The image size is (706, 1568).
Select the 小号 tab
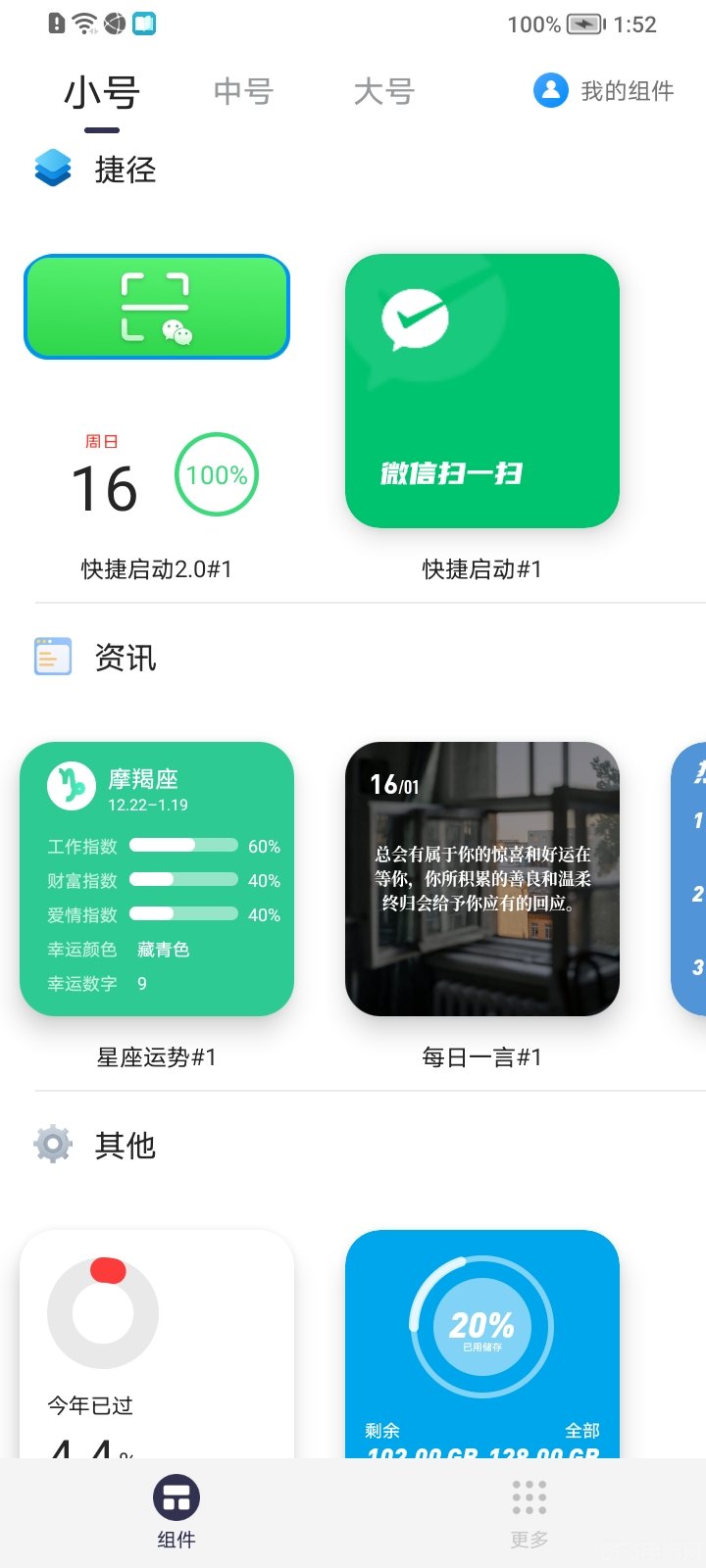[102, 90]
